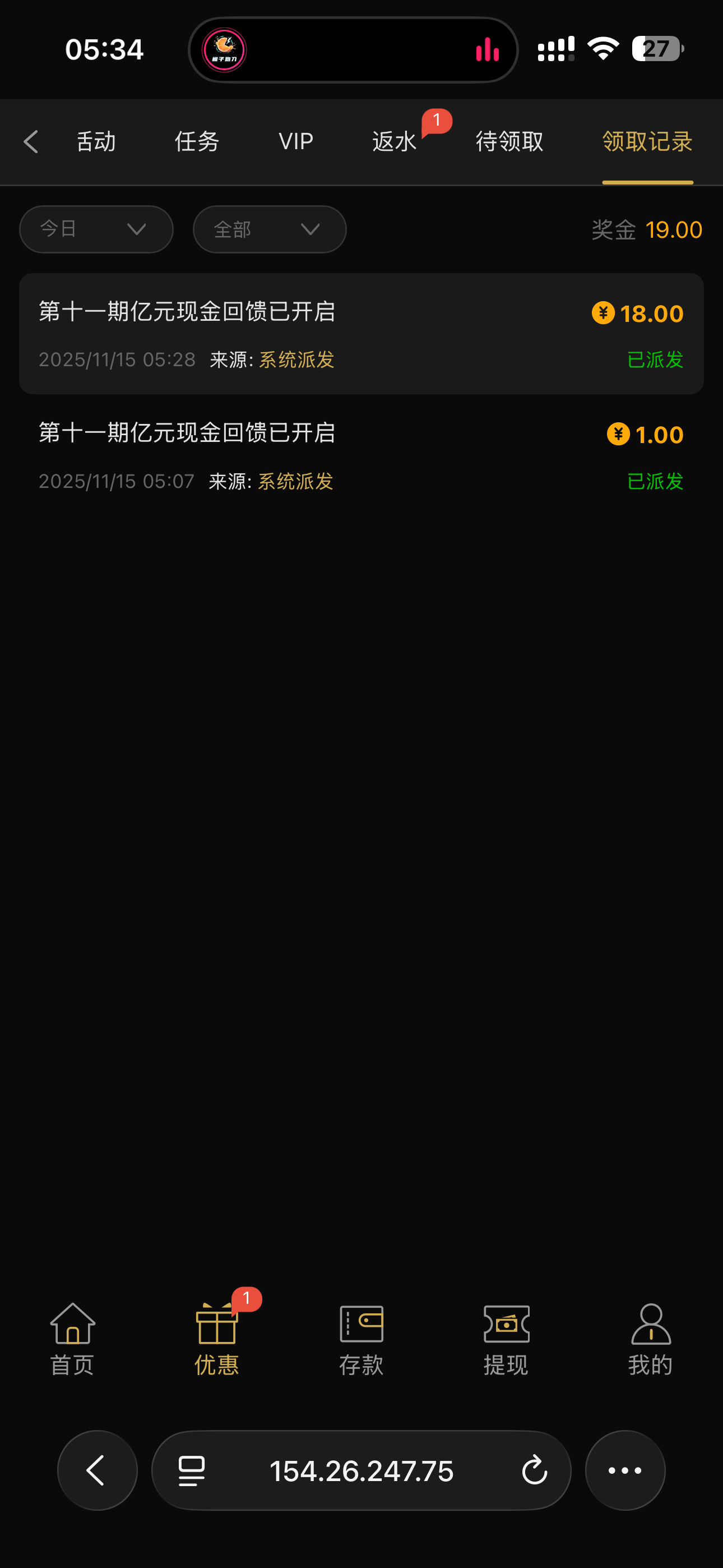Open the 提现 withdrawal page
723x1568 pixels.
(x=506, y=1339)
